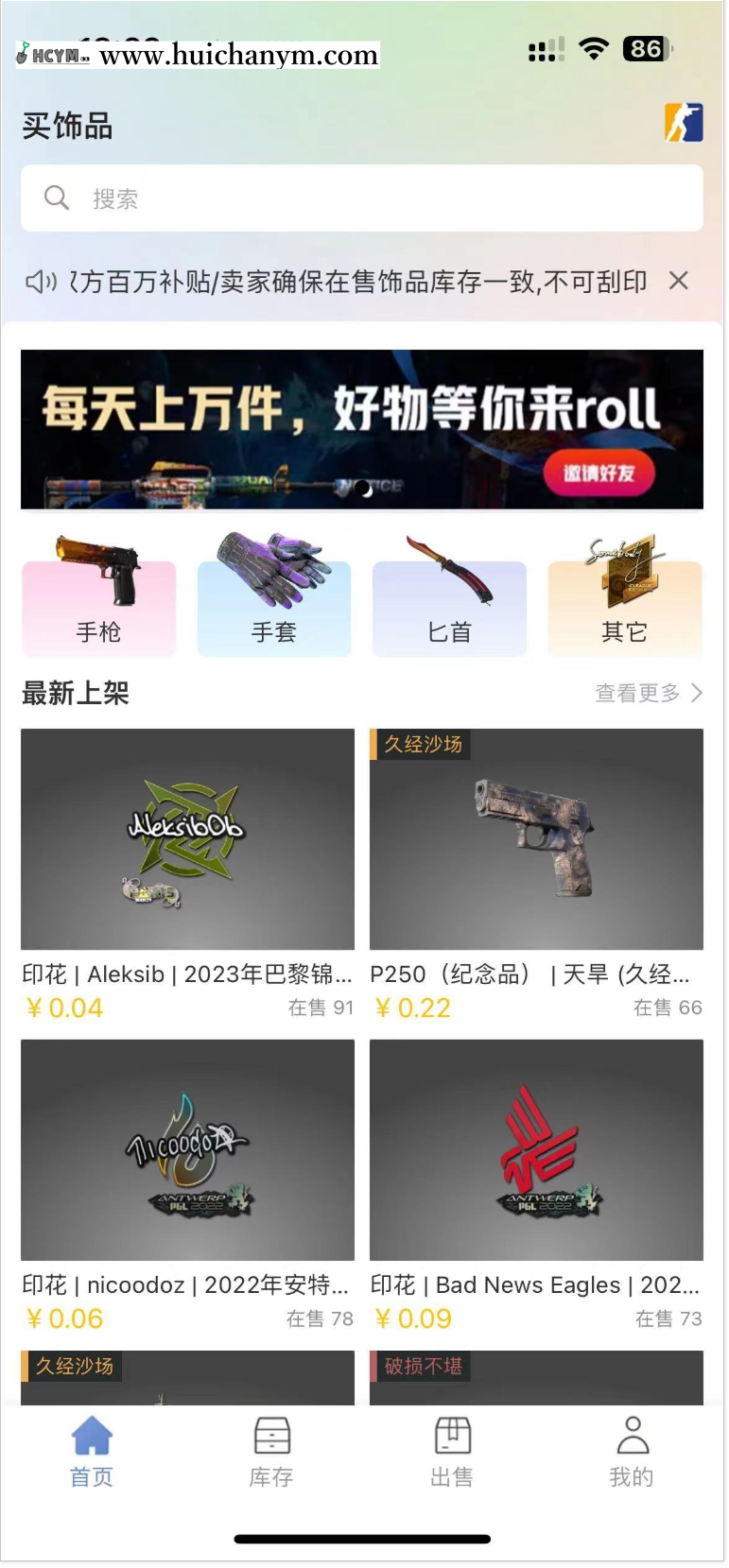Switch to the 出售 sell tab
The image size is (729, 1568).
coord(452,1452)
